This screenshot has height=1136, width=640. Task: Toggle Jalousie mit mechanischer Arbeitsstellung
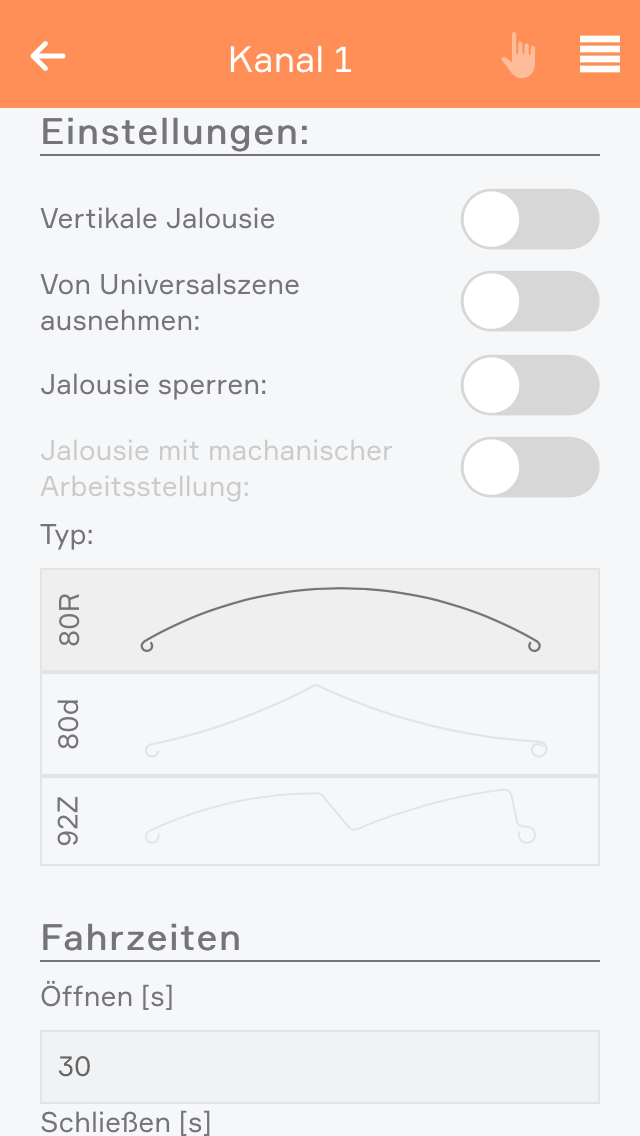(529, 467)
